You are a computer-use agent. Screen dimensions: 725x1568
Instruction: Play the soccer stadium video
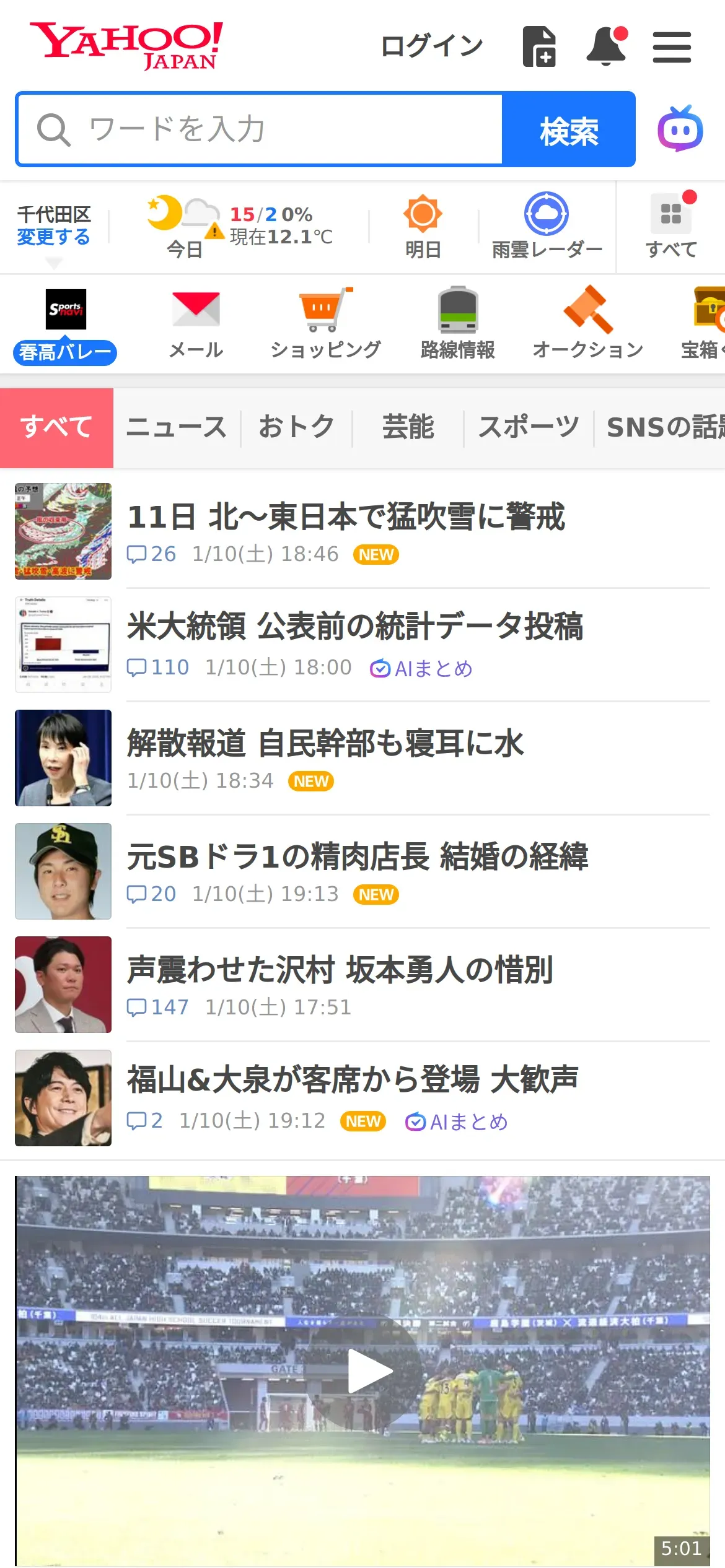click(x=370, y=1371)
